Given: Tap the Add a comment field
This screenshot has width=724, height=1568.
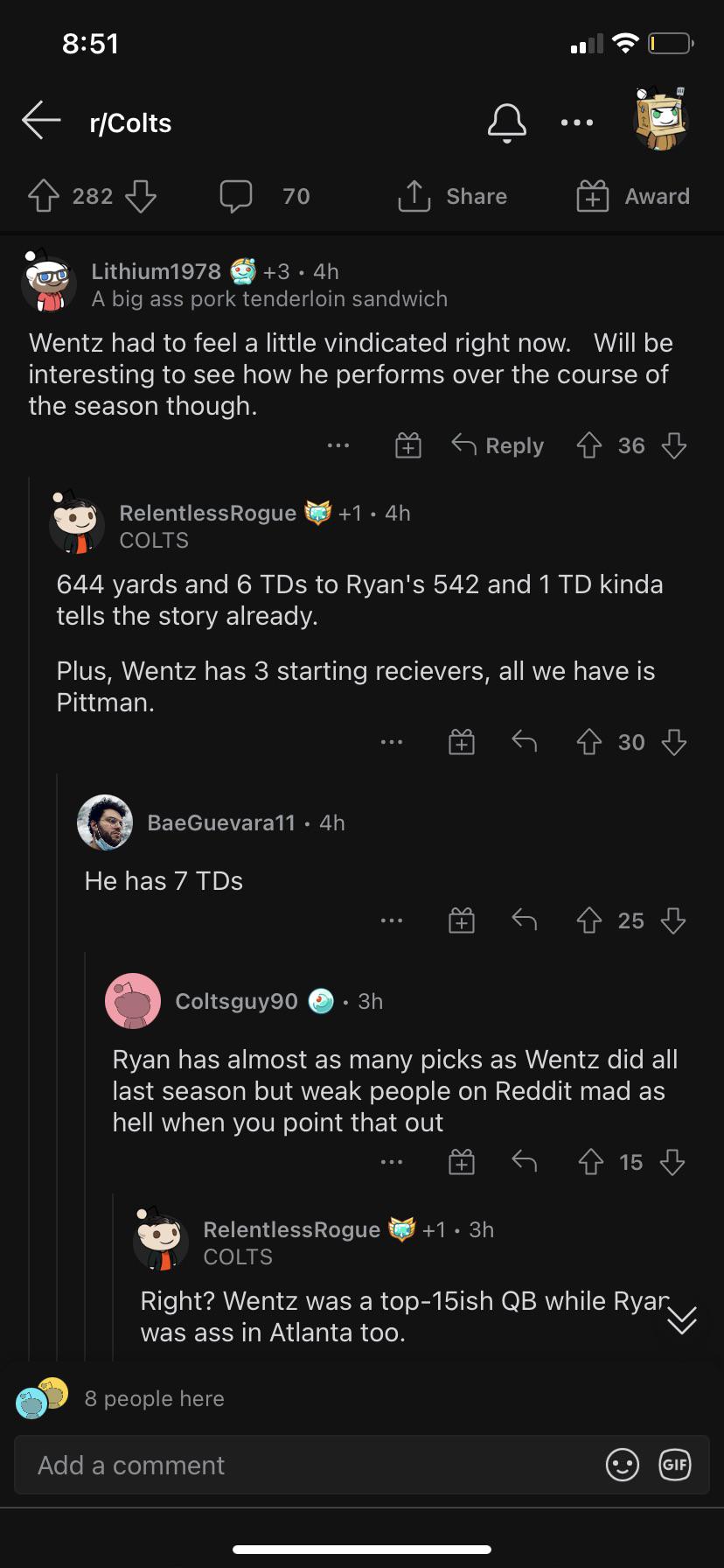Looking at the screenshot, I should tap(306, 1465).
